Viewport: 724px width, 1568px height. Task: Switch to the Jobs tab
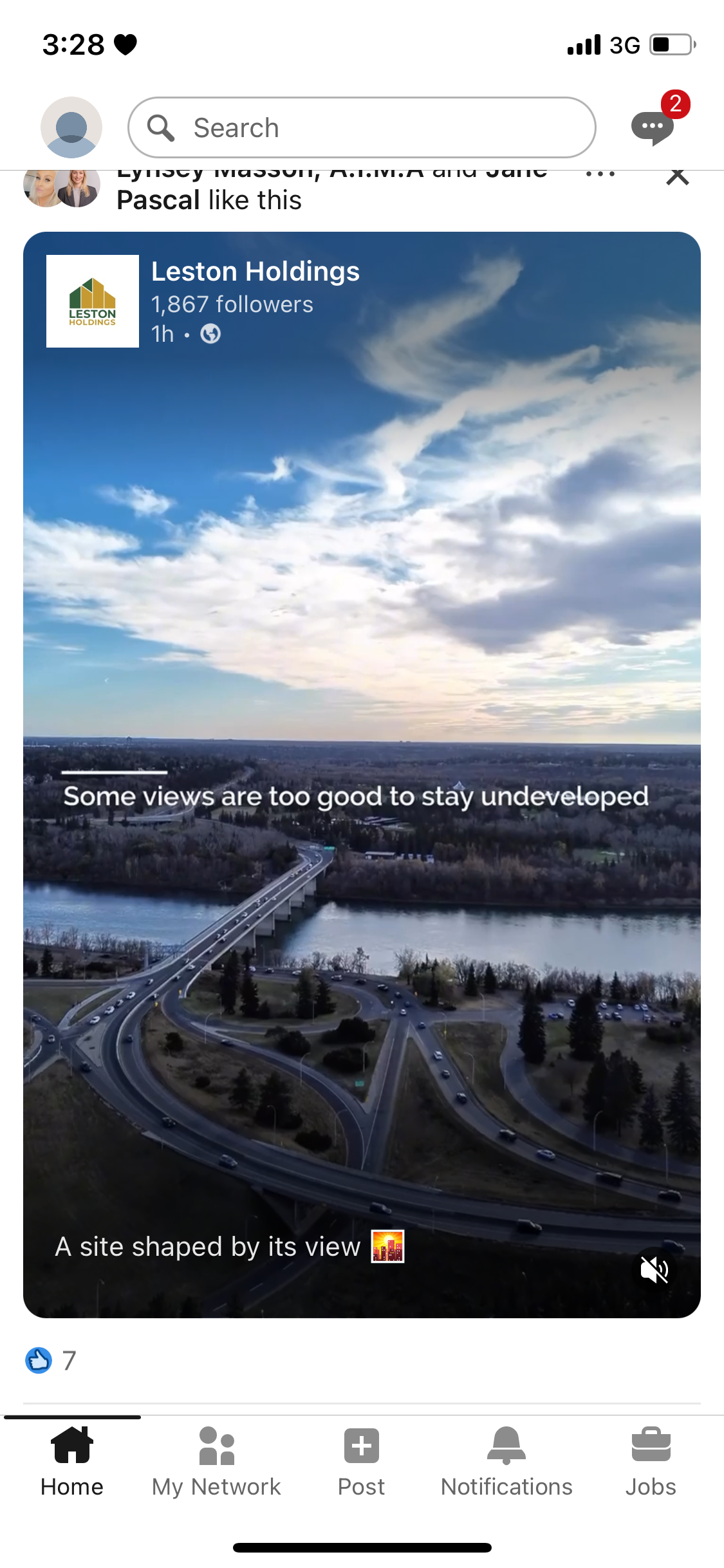(651, 1462)
